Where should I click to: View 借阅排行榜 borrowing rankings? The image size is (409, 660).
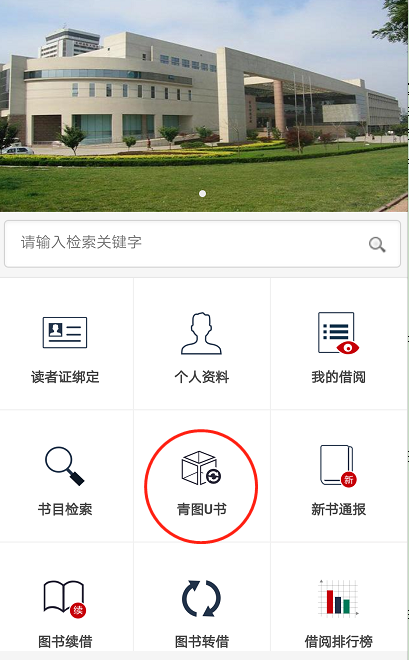click(339, 597)
